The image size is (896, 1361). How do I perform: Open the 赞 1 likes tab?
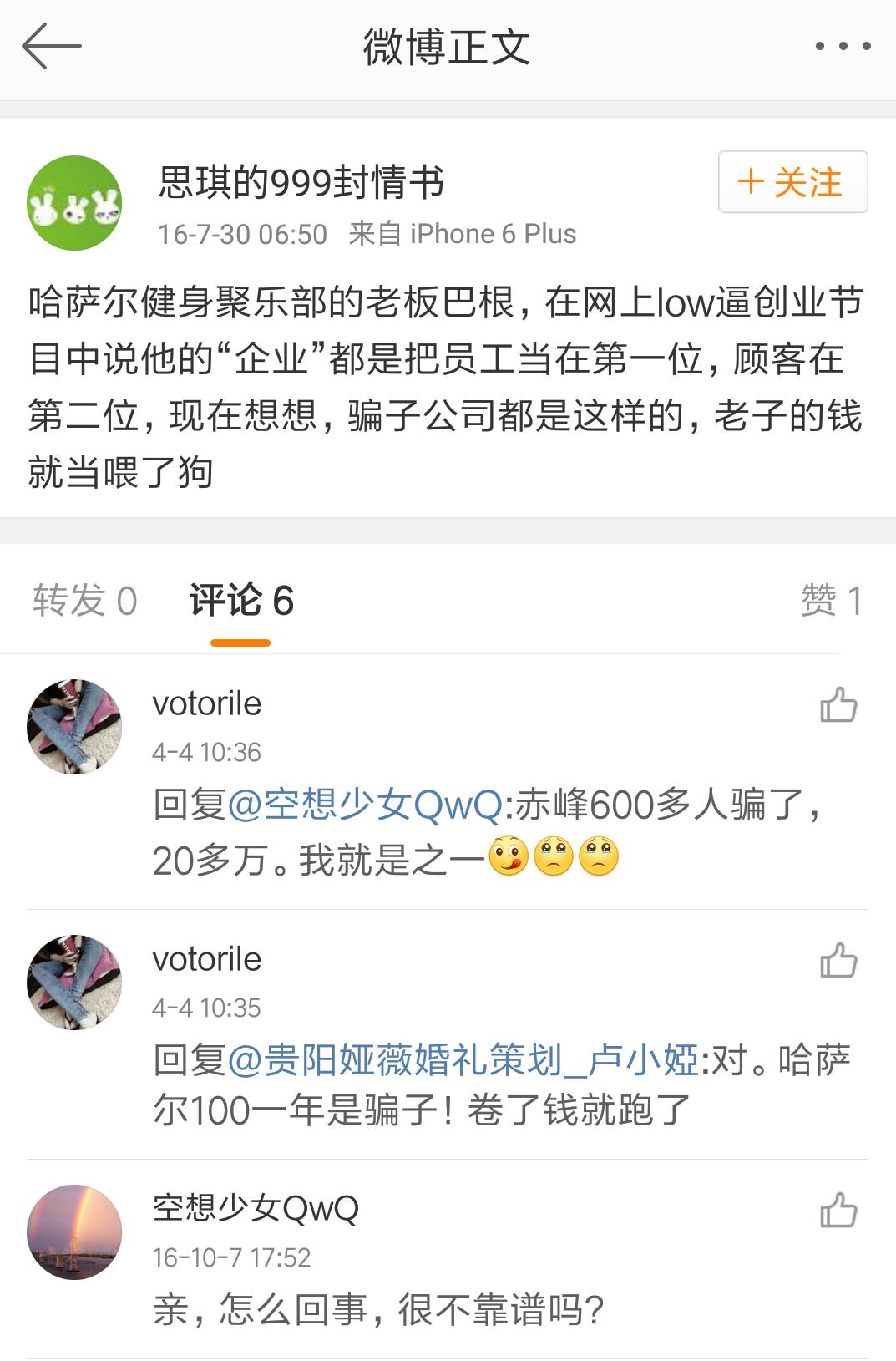(x=831, y=601)
